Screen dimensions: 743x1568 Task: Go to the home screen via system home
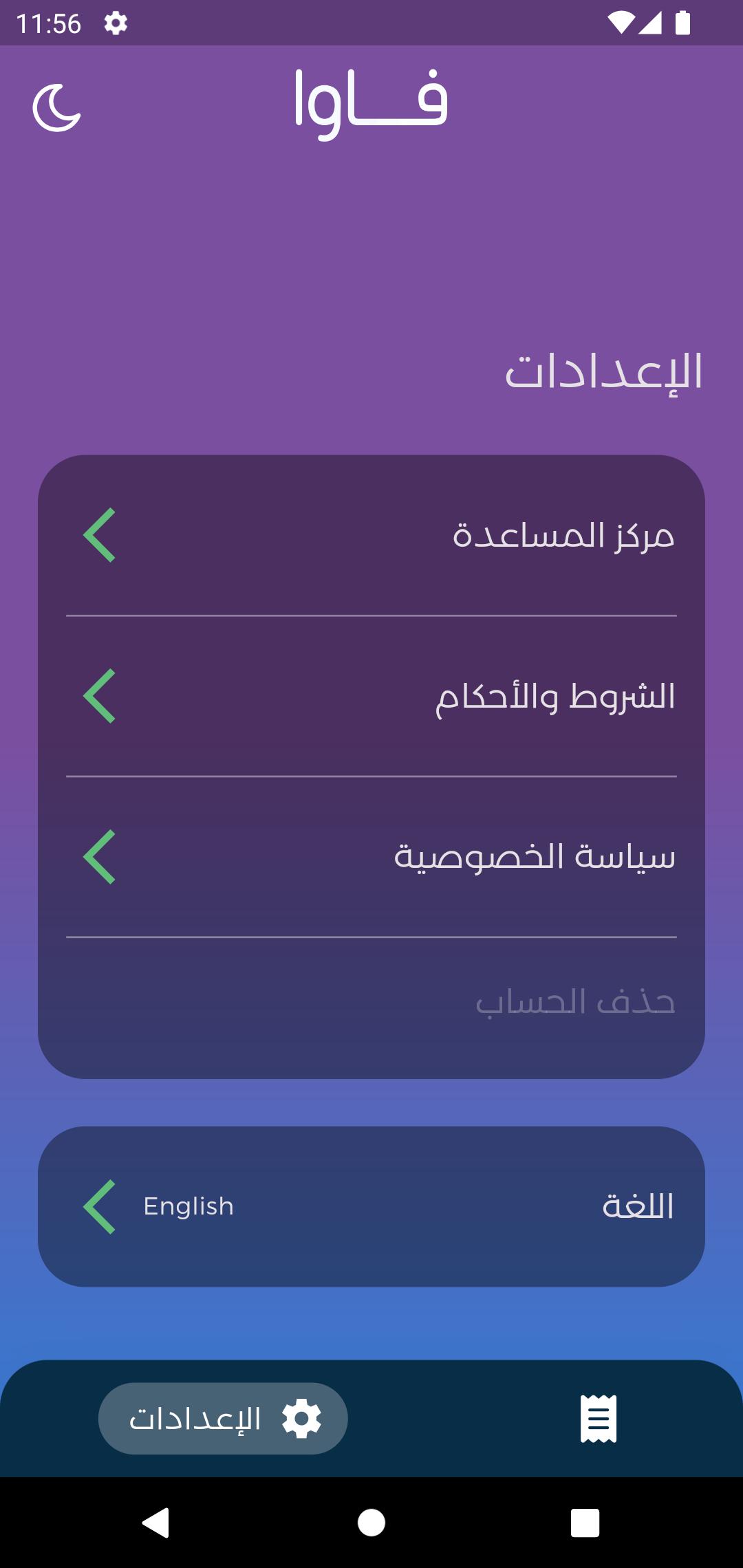click(x=371, y=1522)
